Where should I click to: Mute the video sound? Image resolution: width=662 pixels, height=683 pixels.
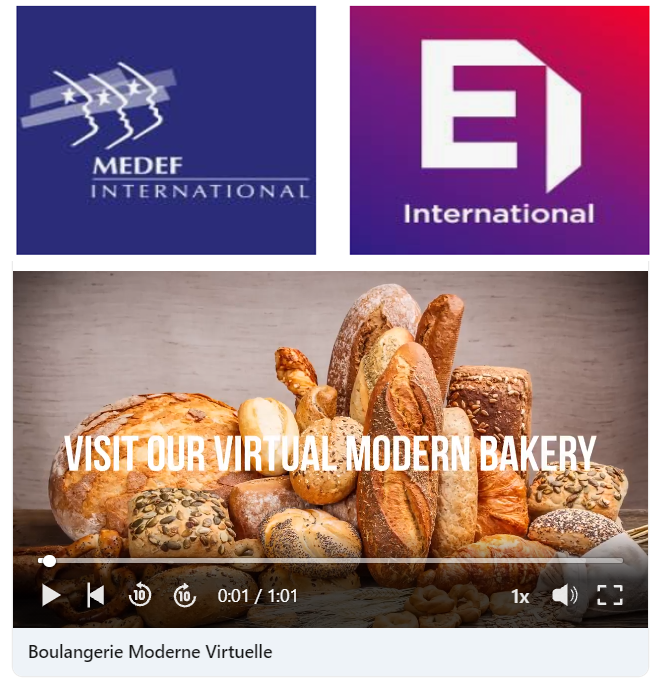pos(564,596)
